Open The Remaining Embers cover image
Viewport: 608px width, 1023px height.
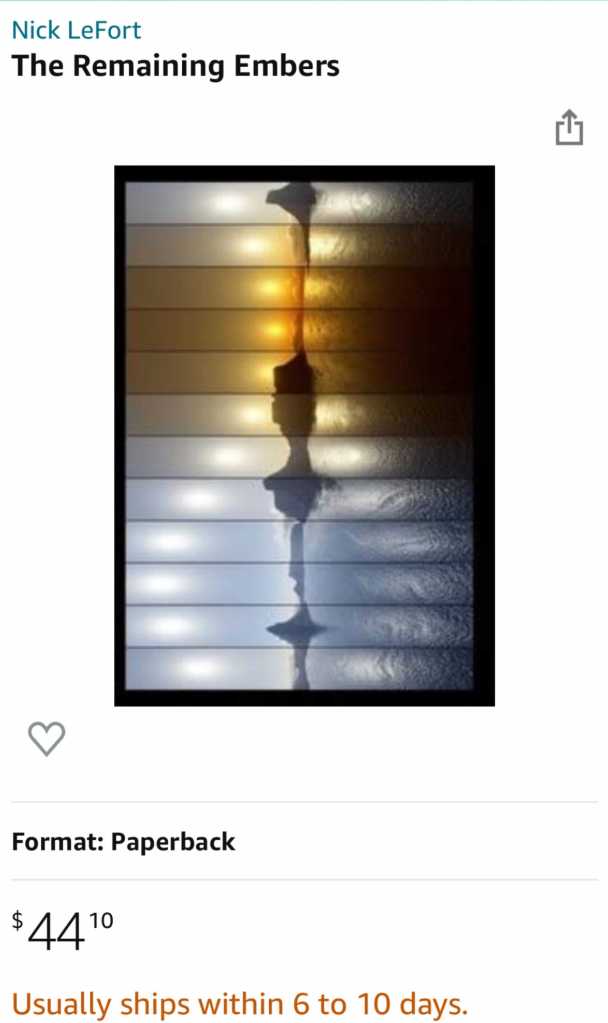pos(304,435)
